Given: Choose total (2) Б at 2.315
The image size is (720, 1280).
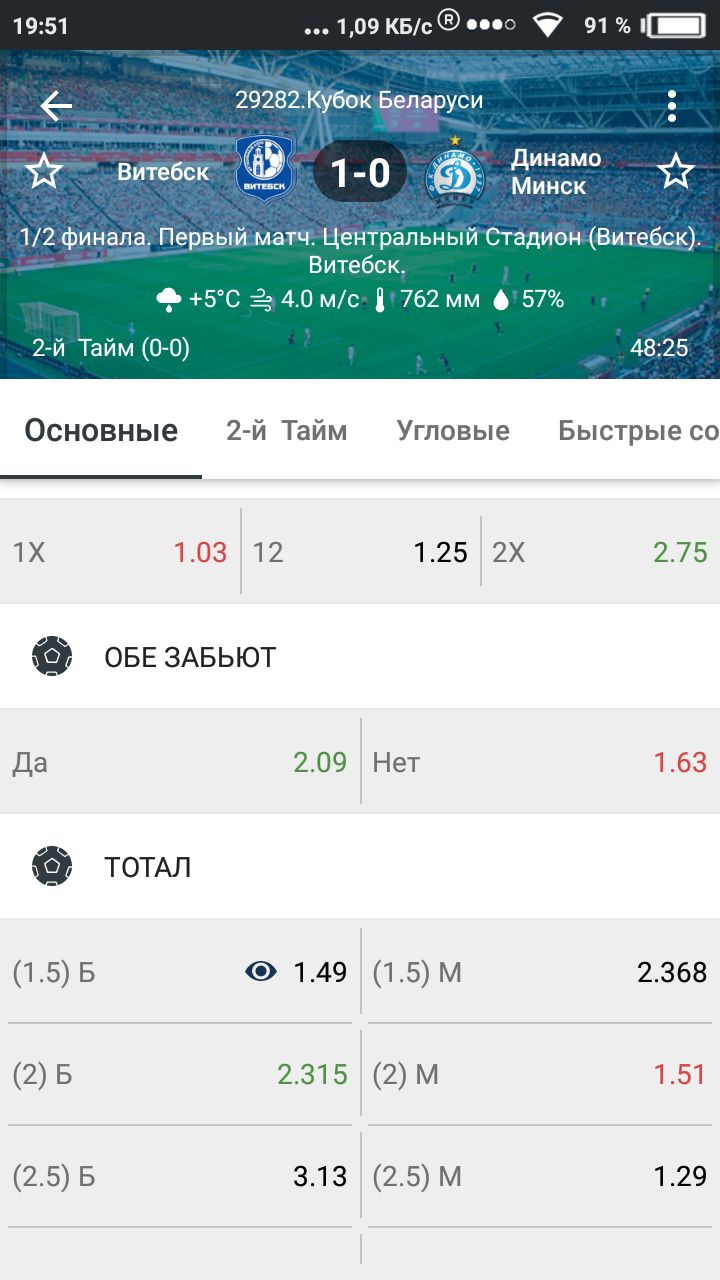Looking at the screenshot, I should 180,1075.
